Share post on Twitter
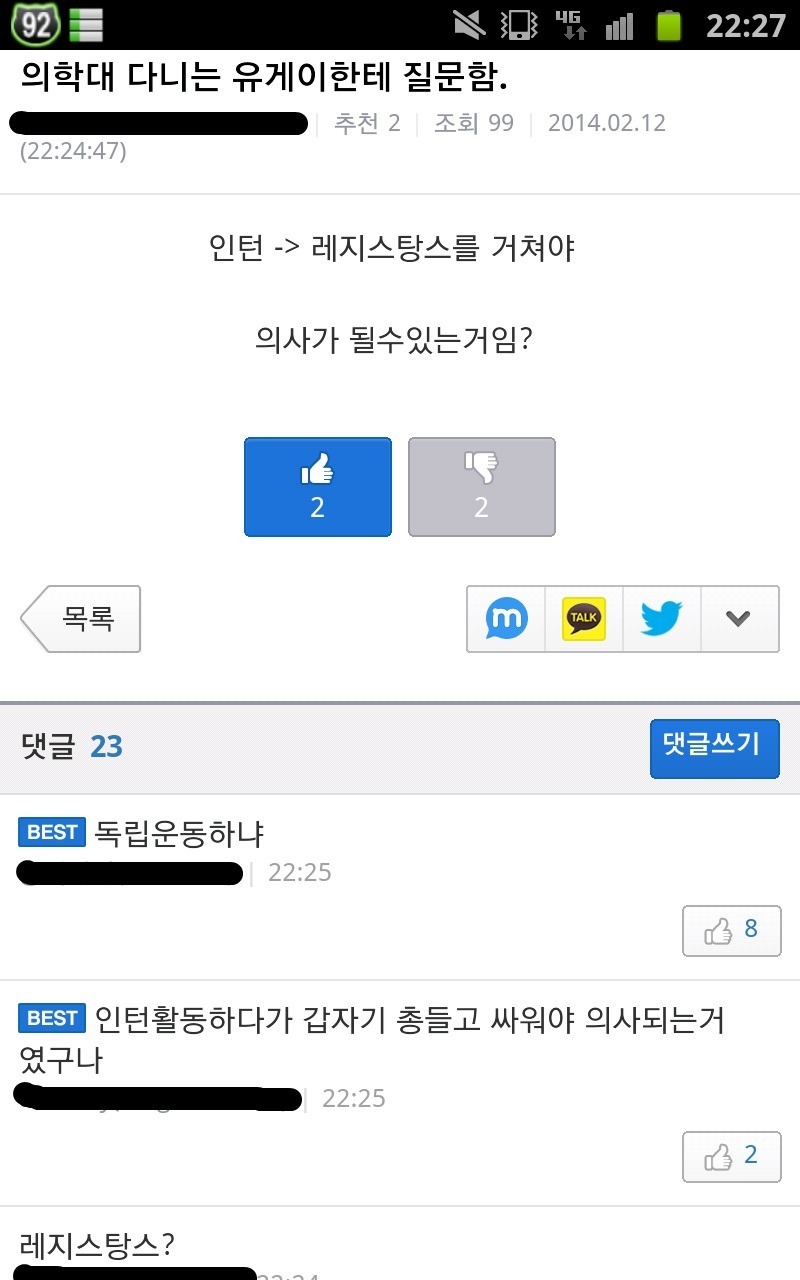Image resolution: width=800 pixels, height=1280 pixels. pos(661,619)
